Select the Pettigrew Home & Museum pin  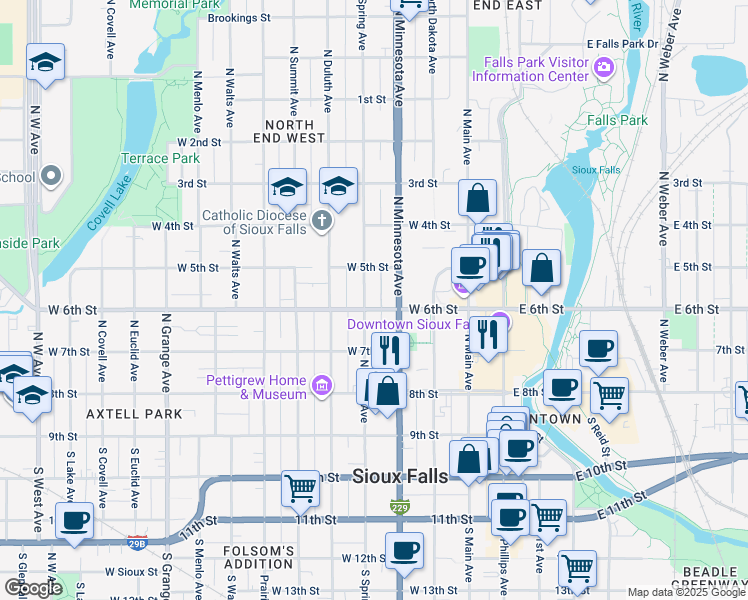click(x=322, y=386)
